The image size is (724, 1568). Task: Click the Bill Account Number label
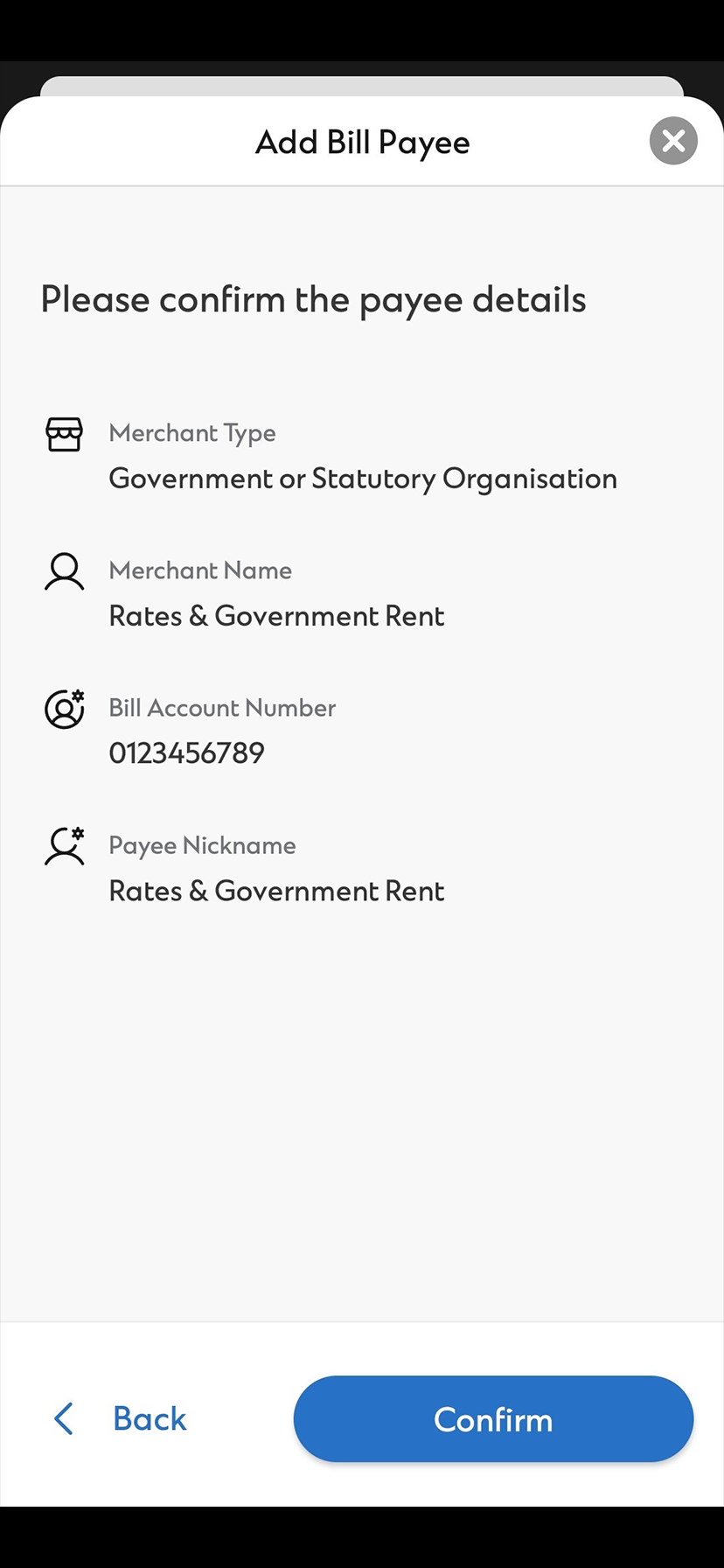click(222, 707)
